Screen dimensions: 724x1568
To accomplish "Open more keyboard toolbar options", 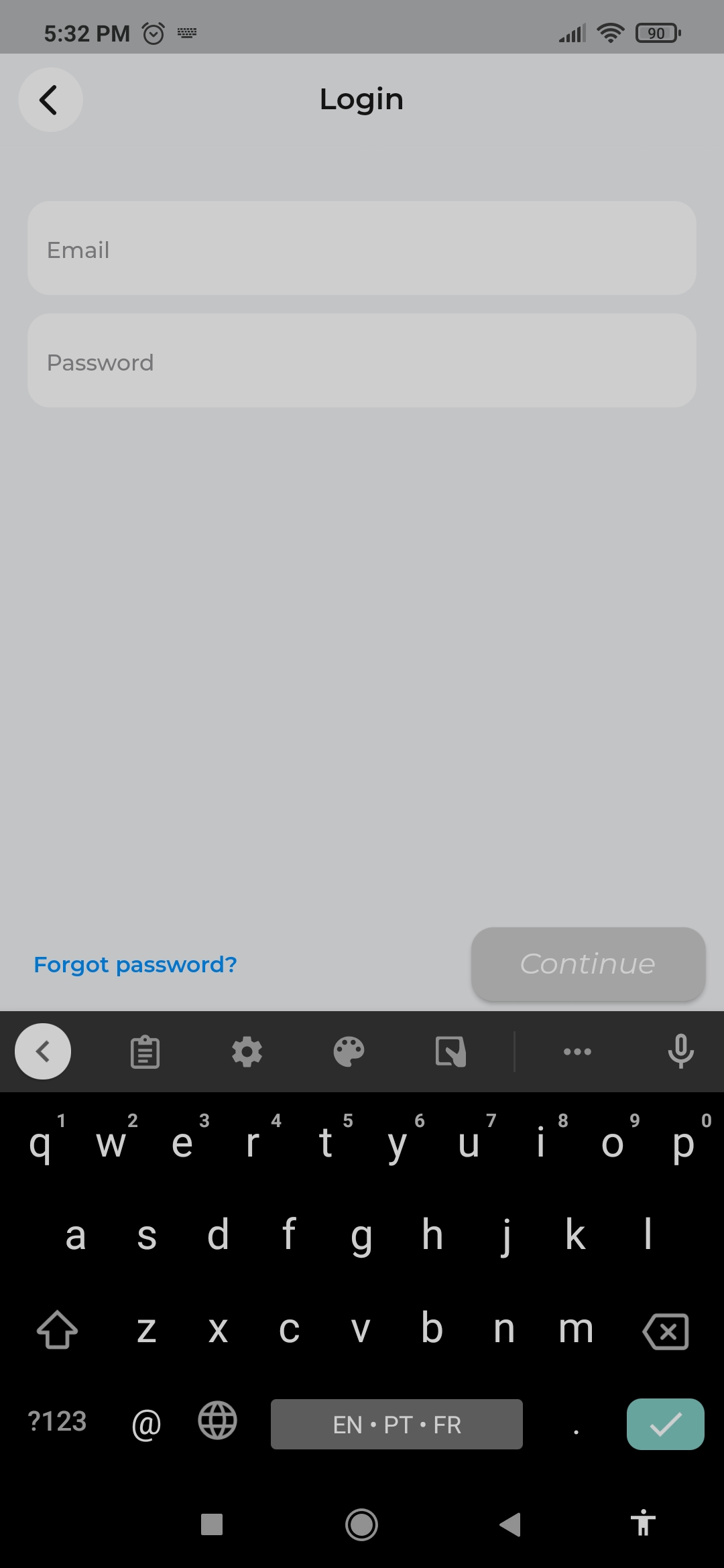I will coord(577,1052).
